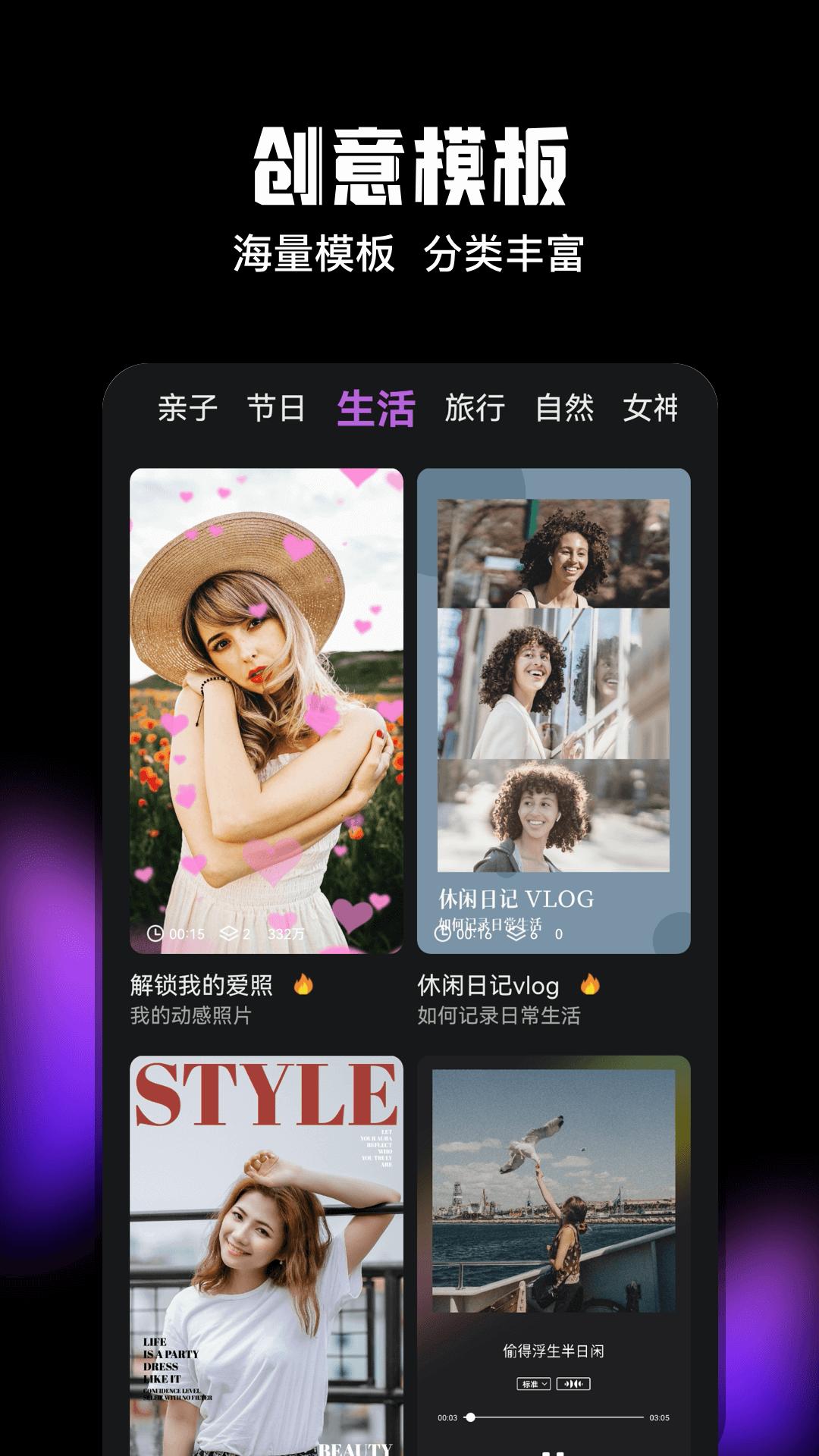
Task: Click the chevron arrow on 标准 selector
Action: [x=544, y=1384]
